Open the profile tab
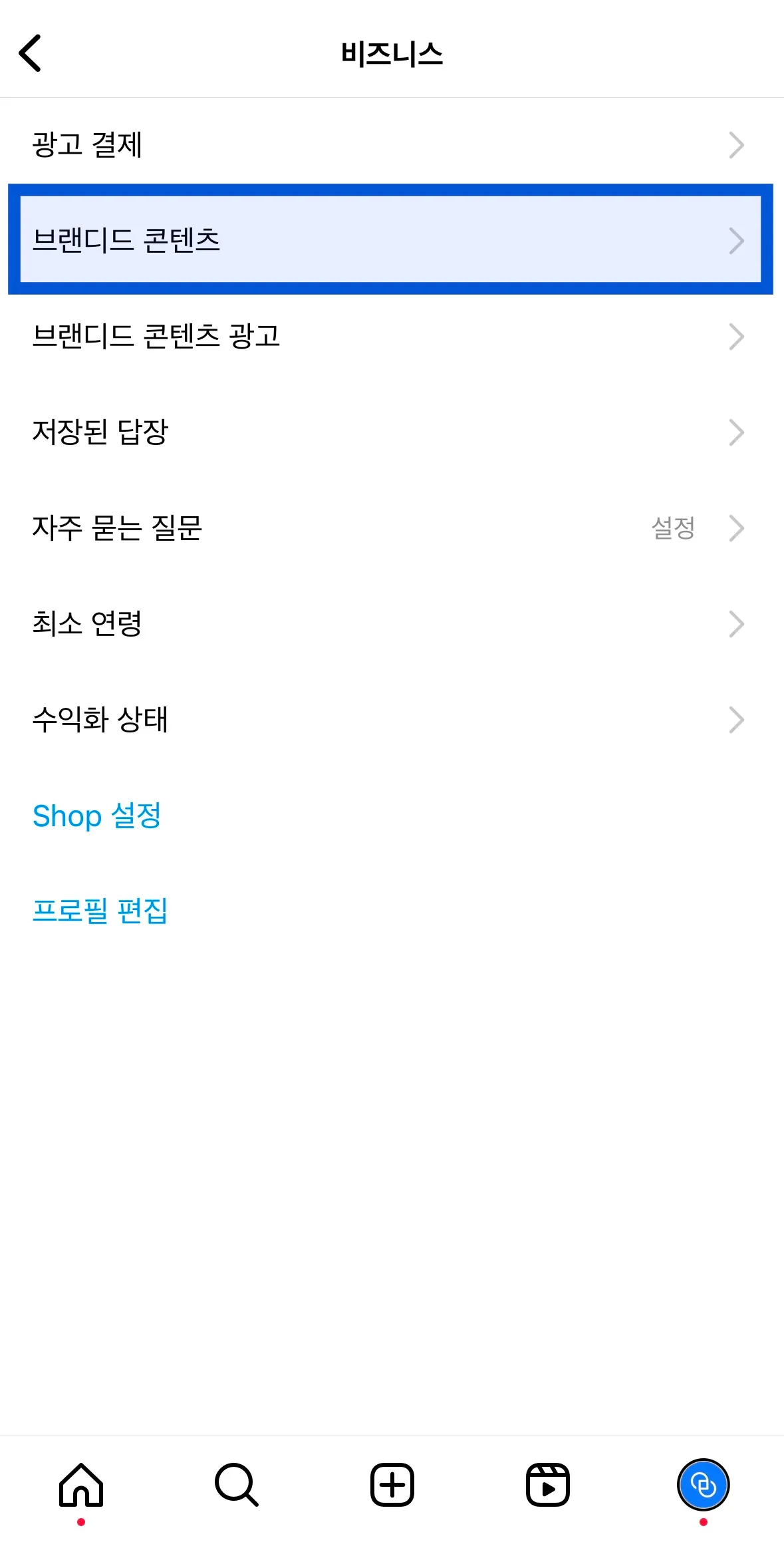 pos(703,1484)
